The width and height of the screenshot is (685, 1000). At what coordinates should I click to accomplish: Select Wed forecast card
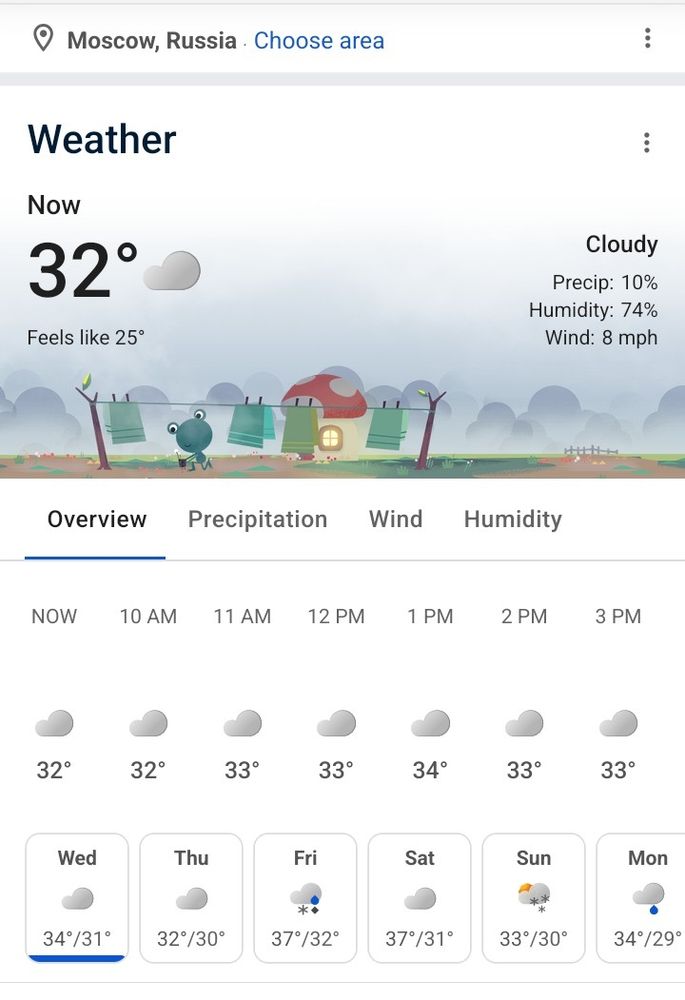(77, 897)
